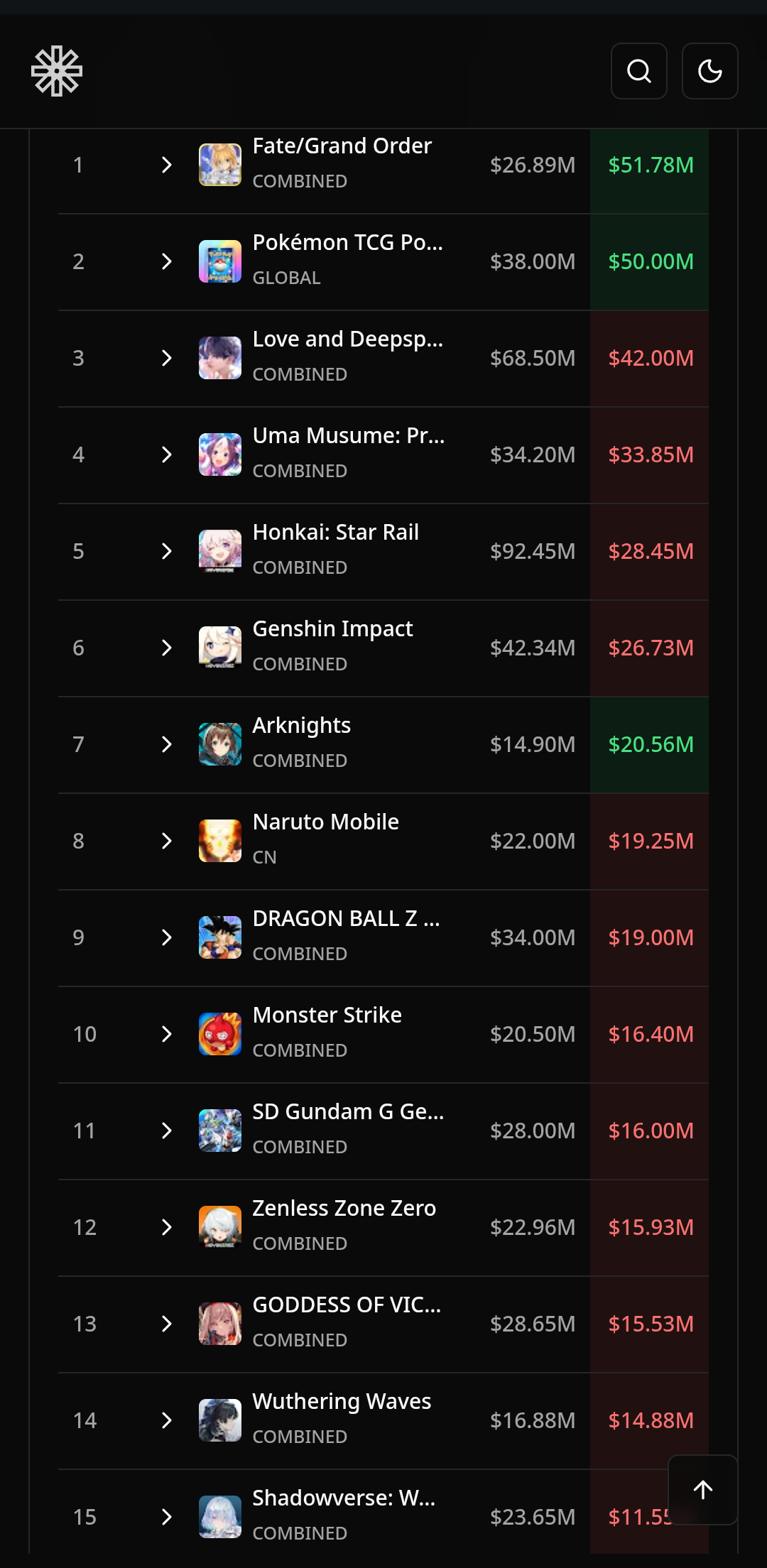
Task: Expand the Monster Strike row
Action: point(167,1034)
